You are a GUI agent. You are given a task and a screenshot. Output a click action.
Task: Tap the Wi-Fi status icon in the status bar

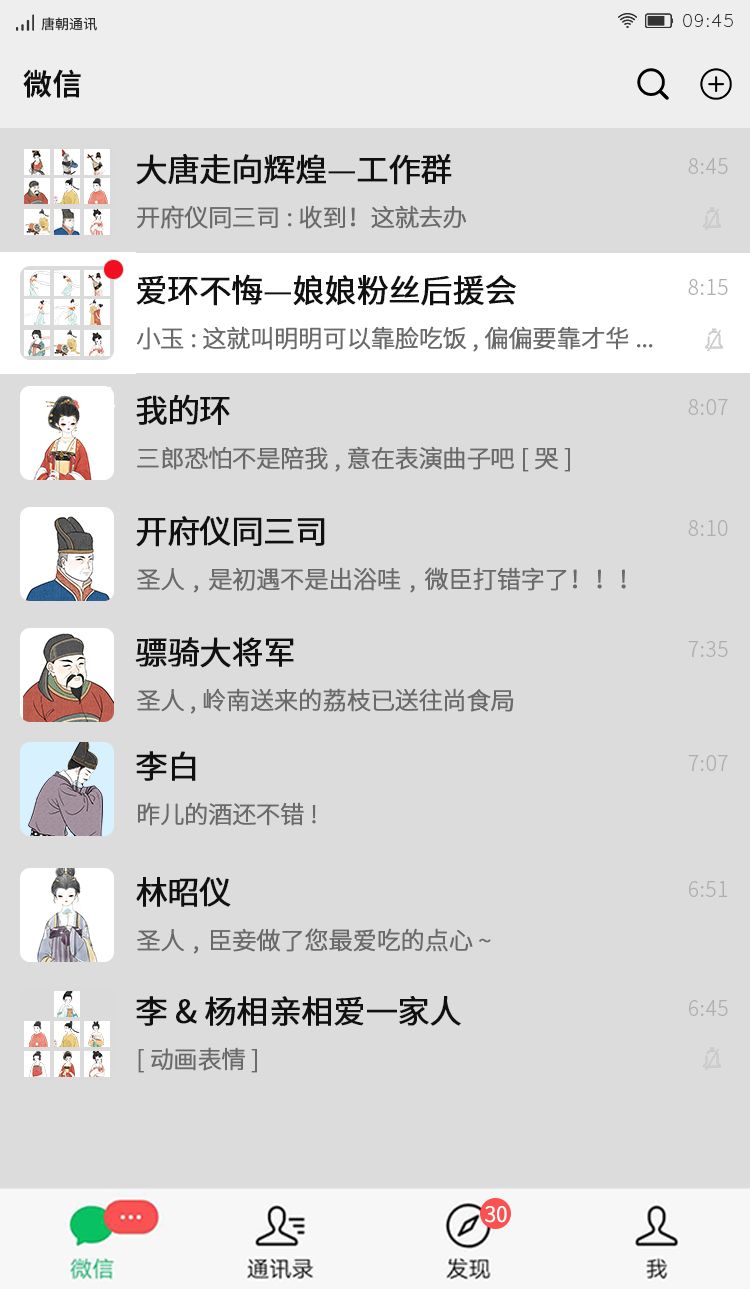click(x=628, y=19)
